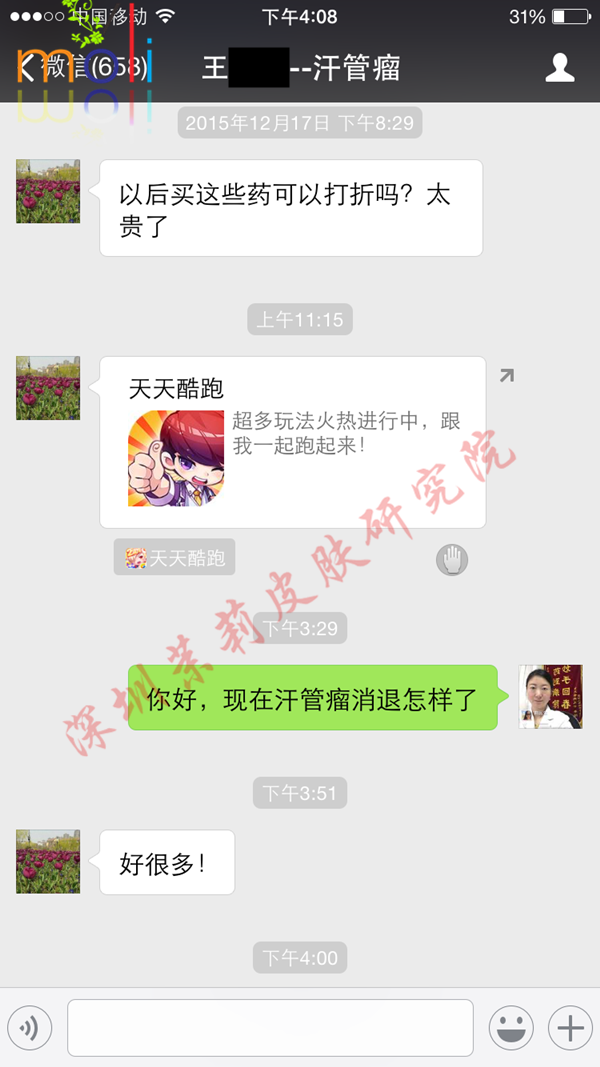Open the contact profile icon
600x1067 pixels.
[559, 68]
